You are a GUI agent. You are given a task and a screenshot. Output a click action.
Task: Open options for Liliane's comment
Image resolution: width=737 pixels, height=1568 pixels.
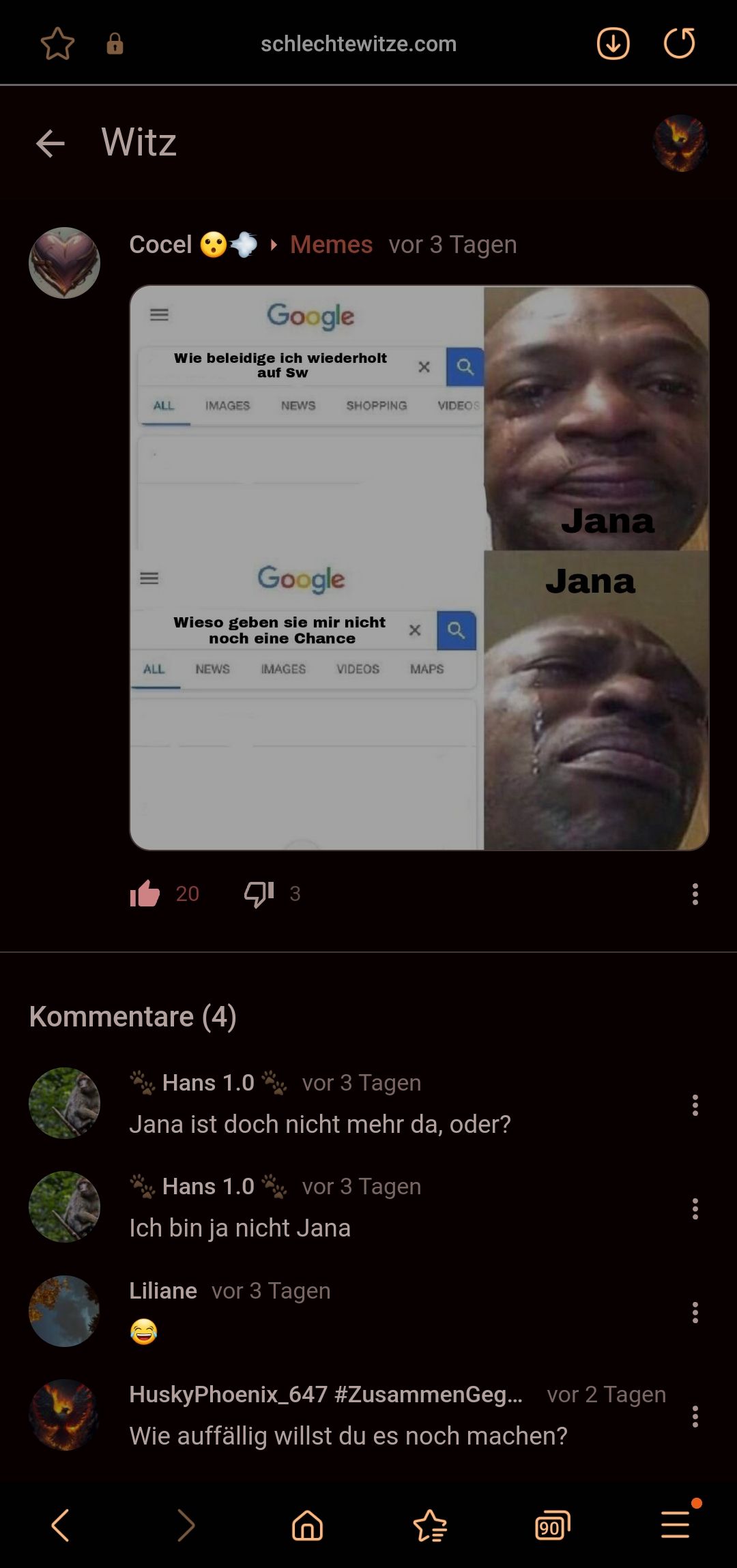click(695, 1312)
